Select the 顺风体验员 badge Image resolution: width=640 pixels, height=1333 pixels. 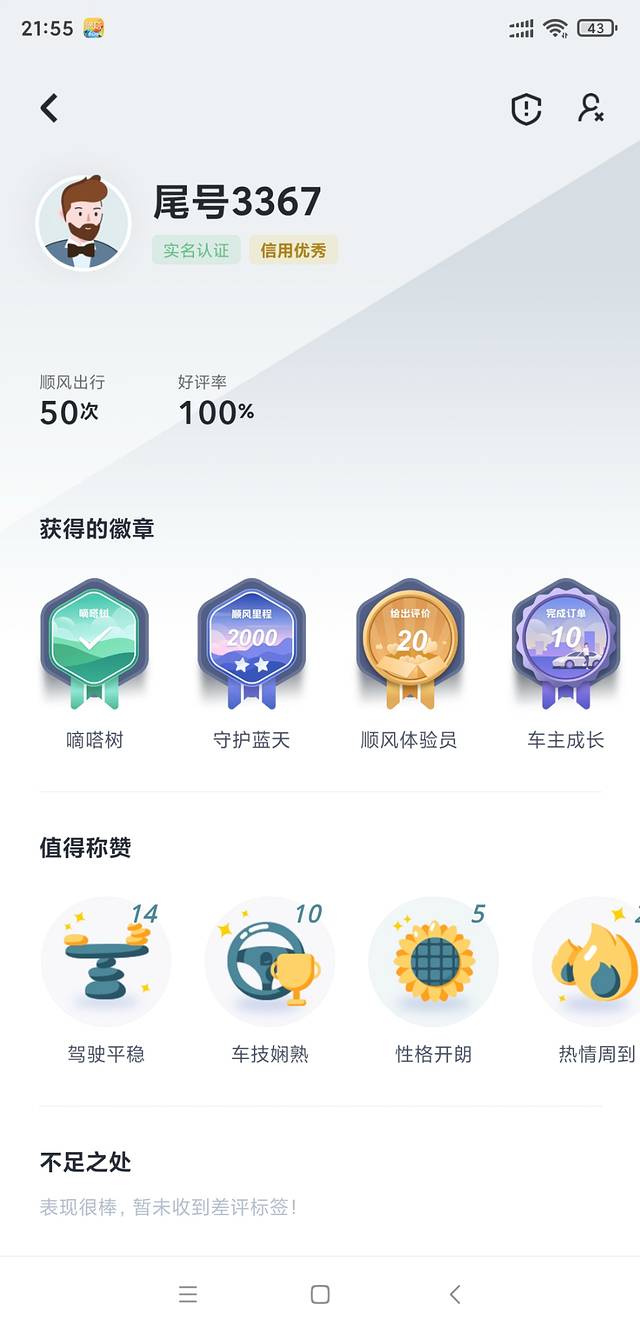click(x=409, y=645)
